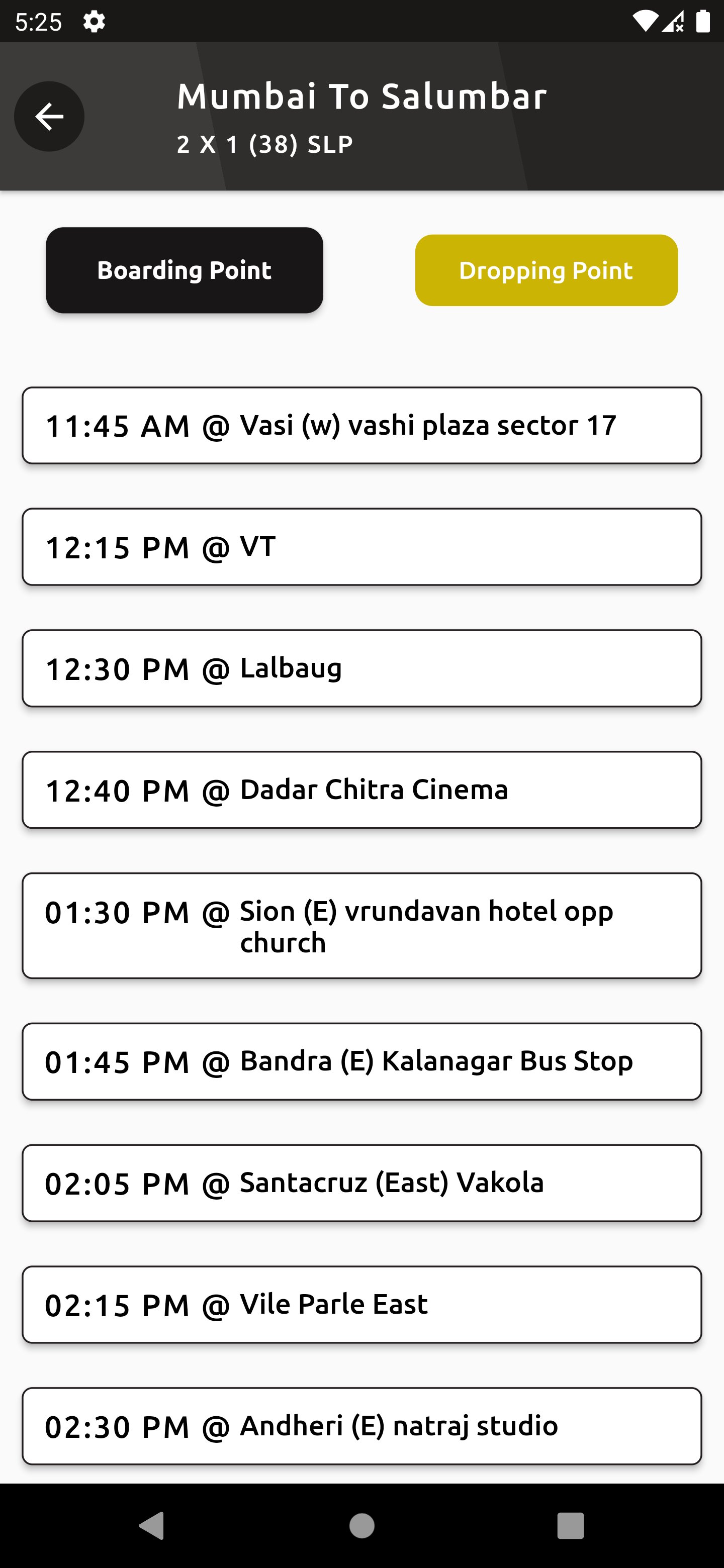Switch to the Boarding Point tab

(x=185, y=270)
